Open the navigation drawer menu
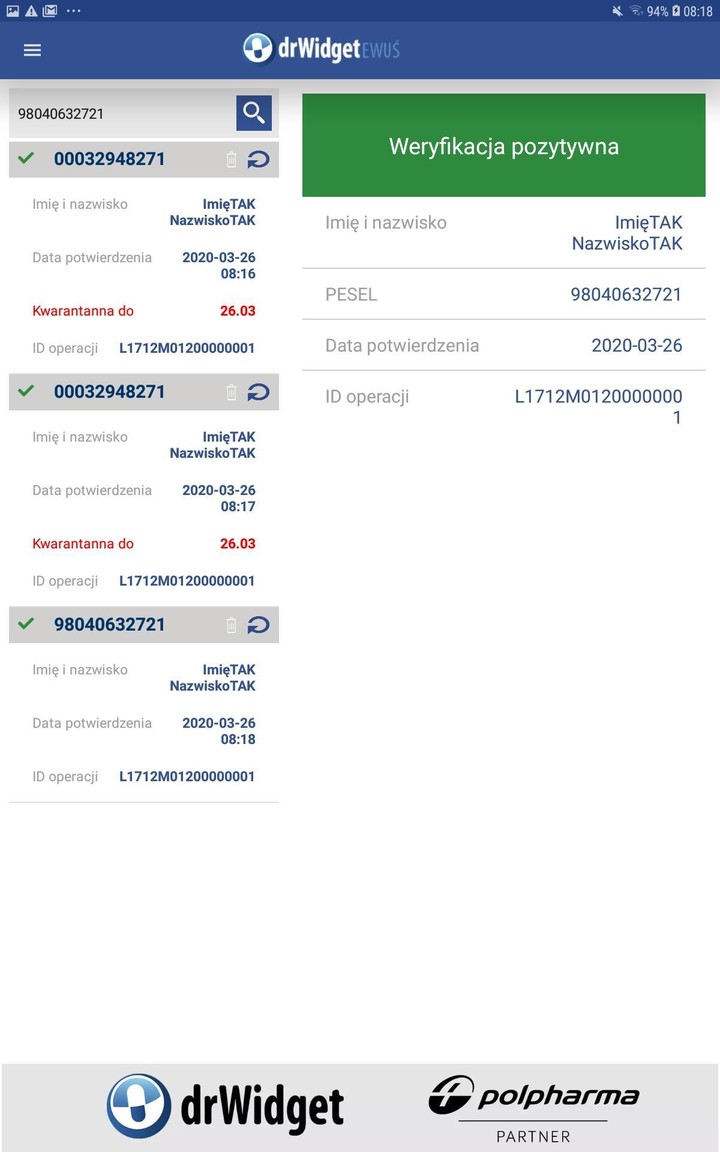This screenshot has width=720, height=1152. 31,50
